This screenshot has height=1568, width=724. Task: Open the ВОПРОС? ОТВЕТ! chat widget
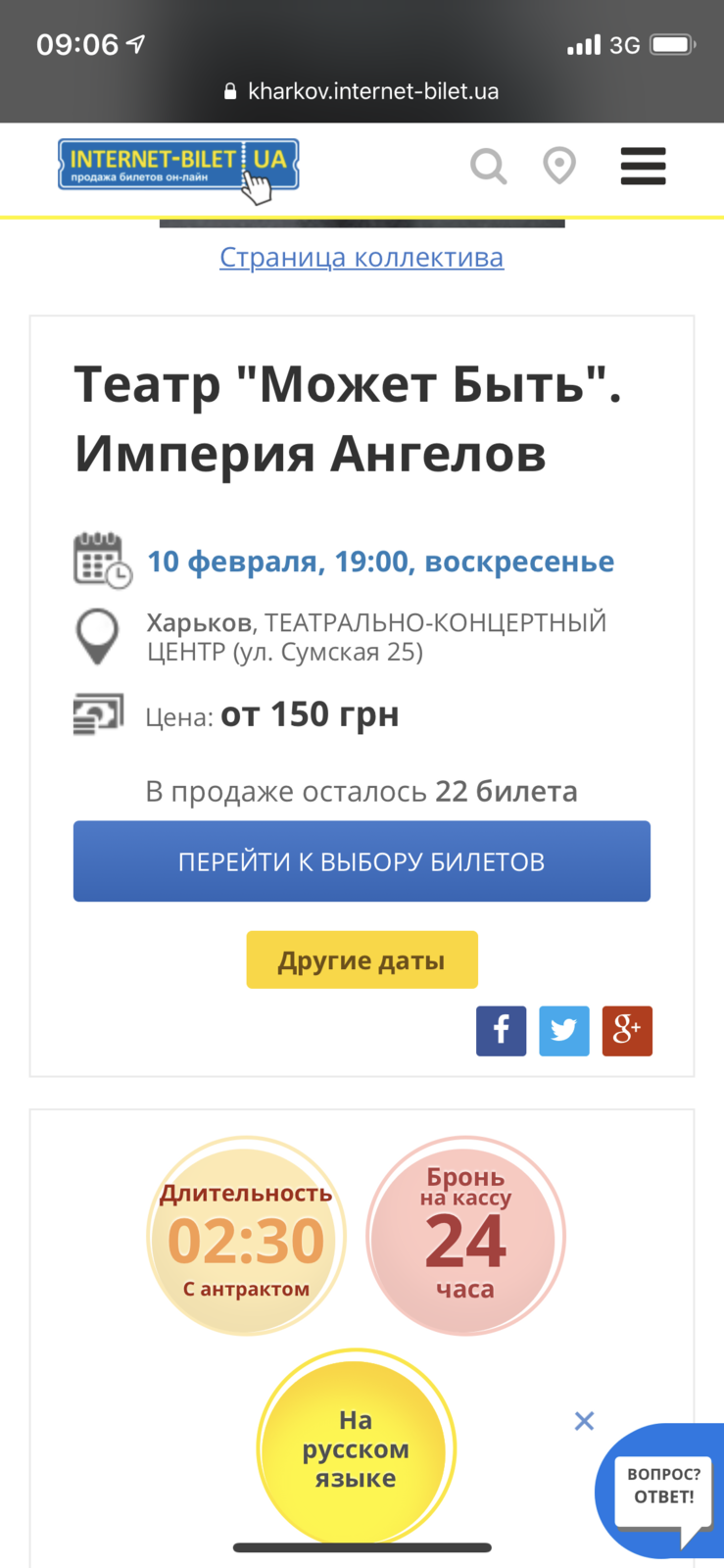coord(662,1490)
